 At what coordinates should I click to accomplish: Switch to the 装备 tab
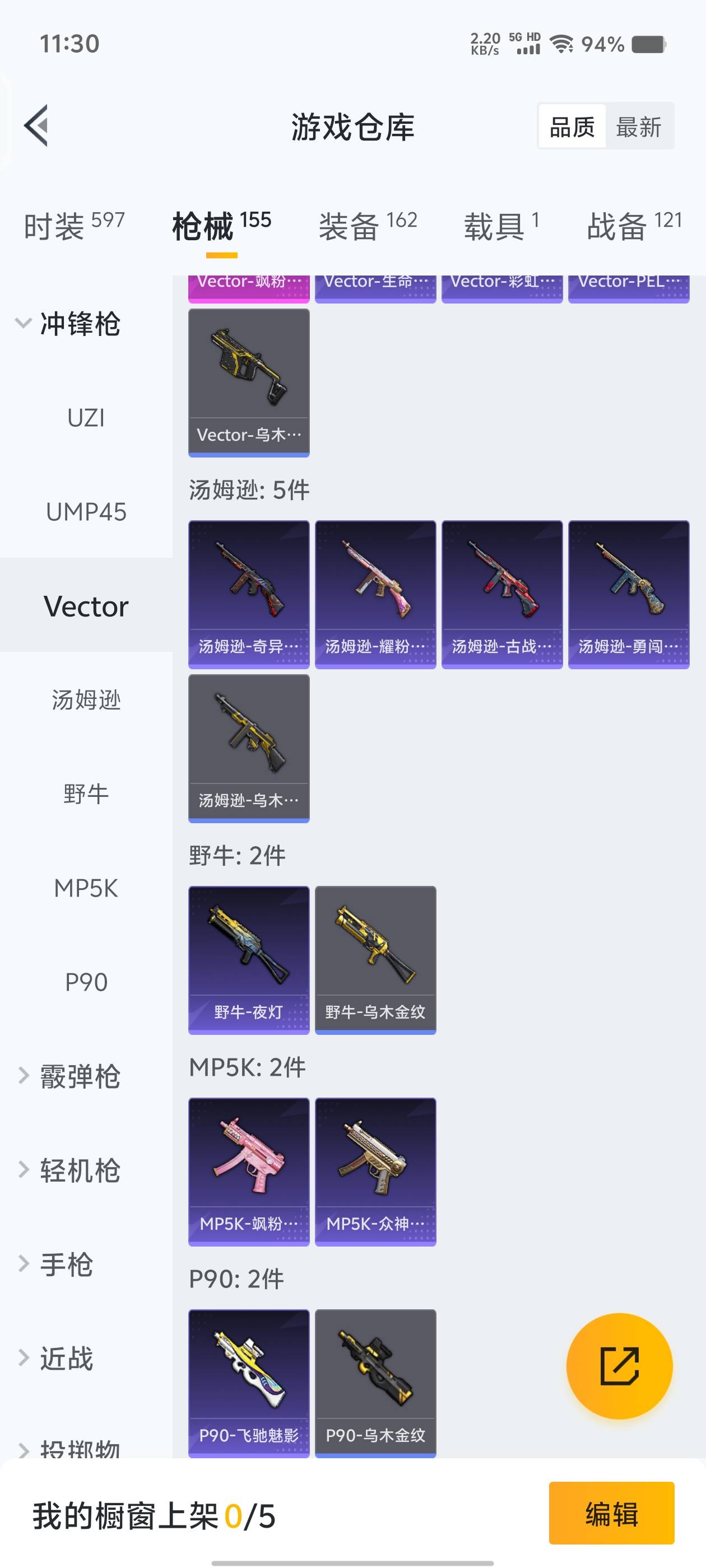click(x=368, y=226)
